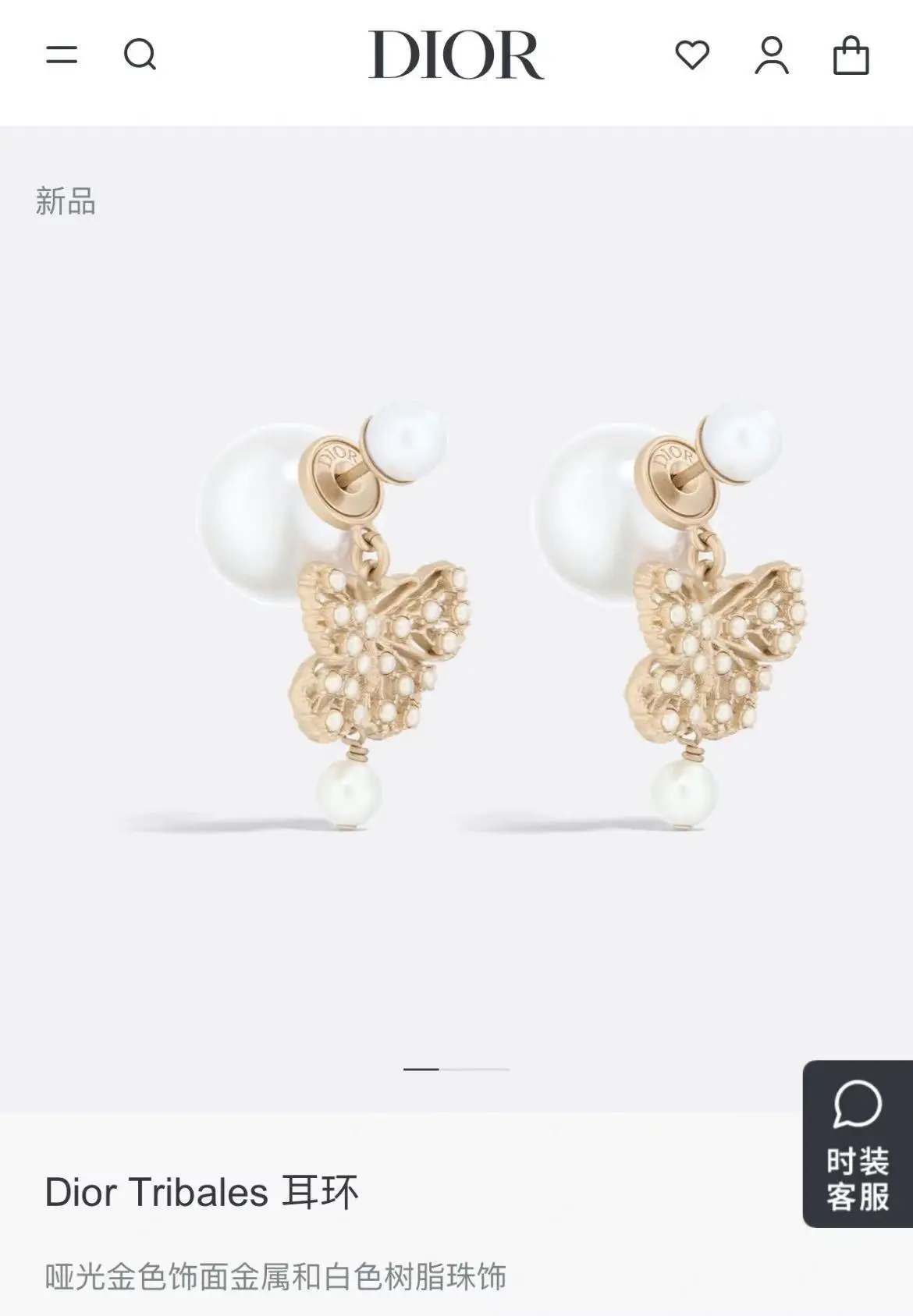Image resolution: width=913 pixels, height=1316 pixels.
Task: Tap the DIOR logo to go home
Action: (456, 55)
